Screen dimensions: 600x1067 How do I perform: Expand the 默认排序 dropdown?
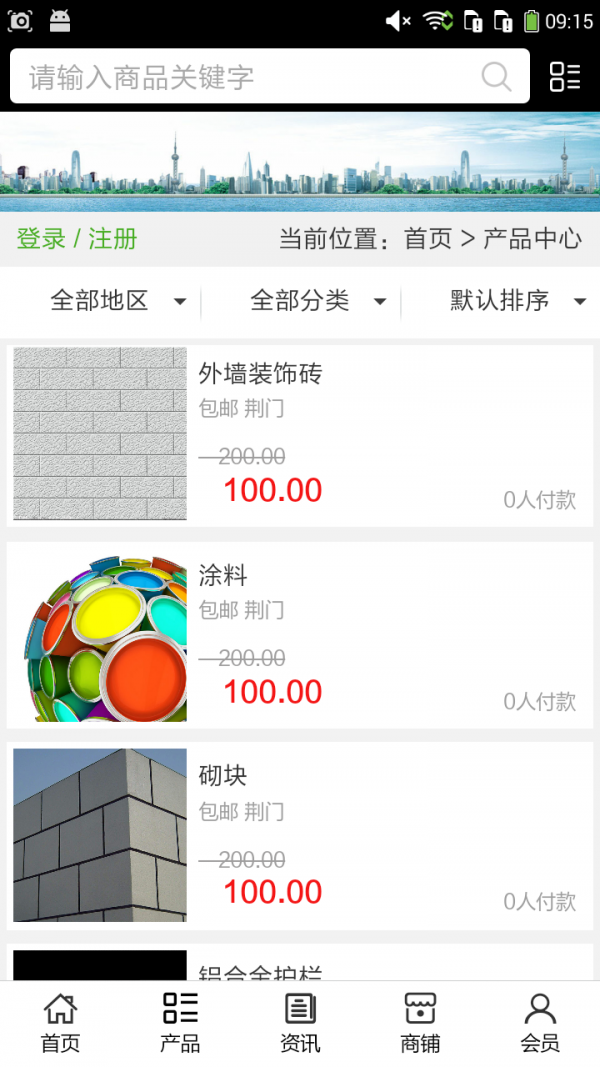click(517, 301)
